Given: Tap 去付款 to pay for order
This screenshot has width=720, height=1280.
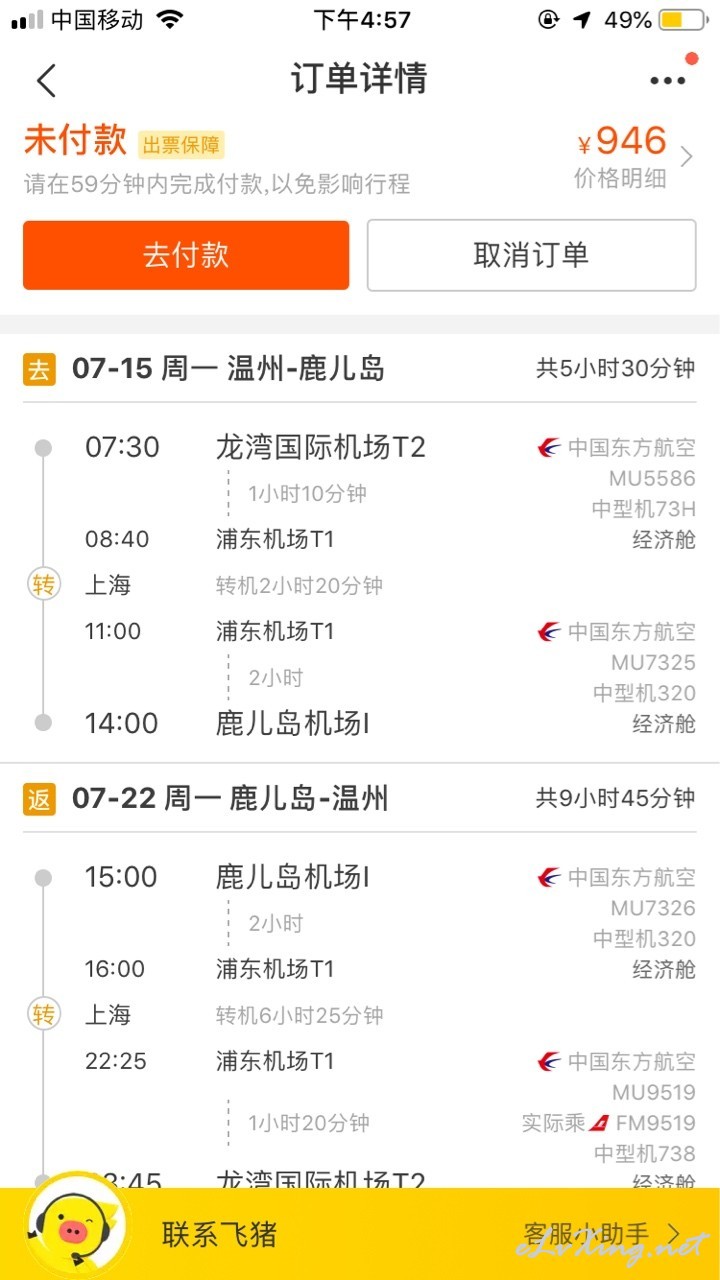Looking at the screenshot, I should (186, 255).
